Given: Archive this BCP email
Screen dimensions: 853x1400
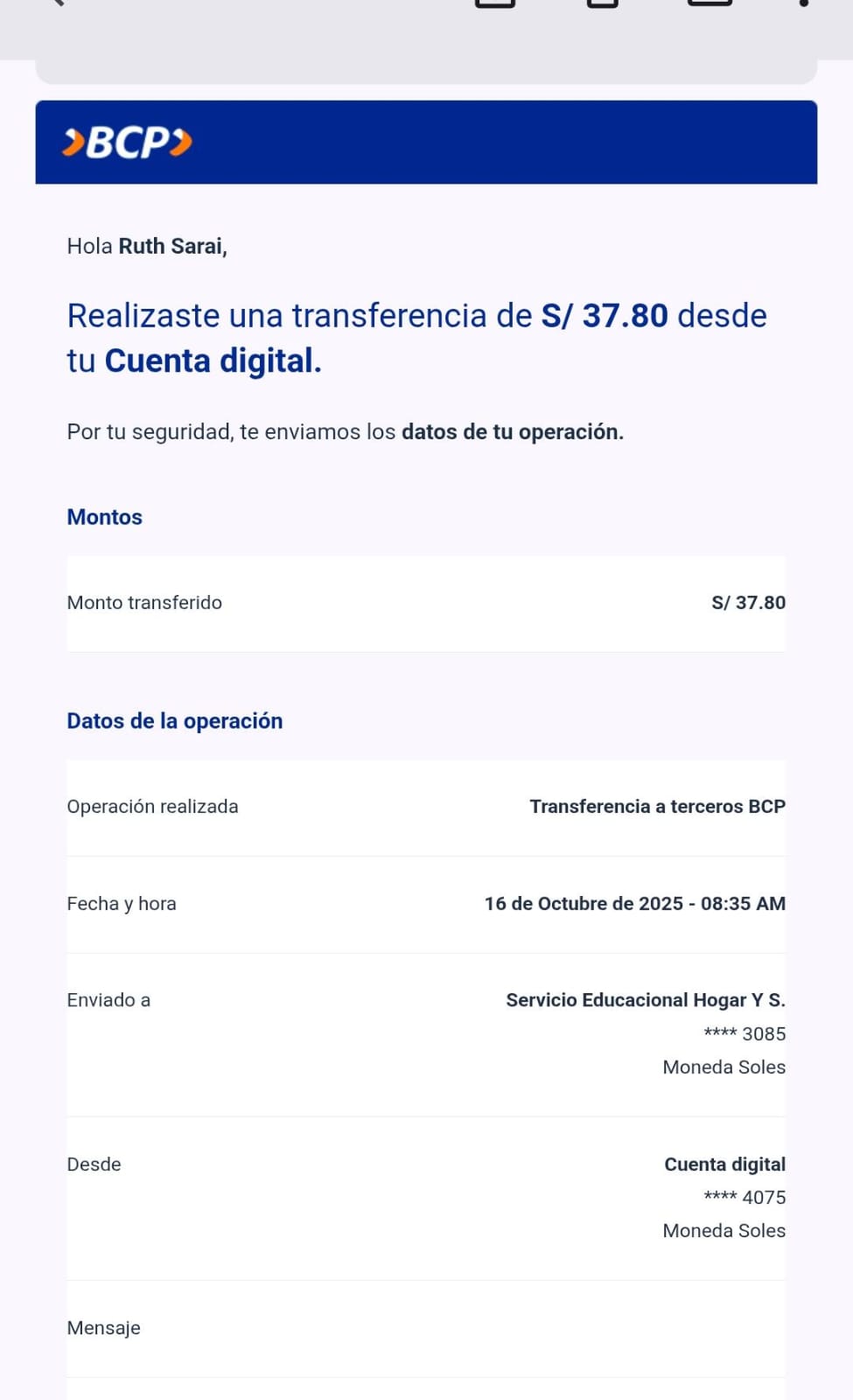Looking at the screenshot, I should coord(495,3).
